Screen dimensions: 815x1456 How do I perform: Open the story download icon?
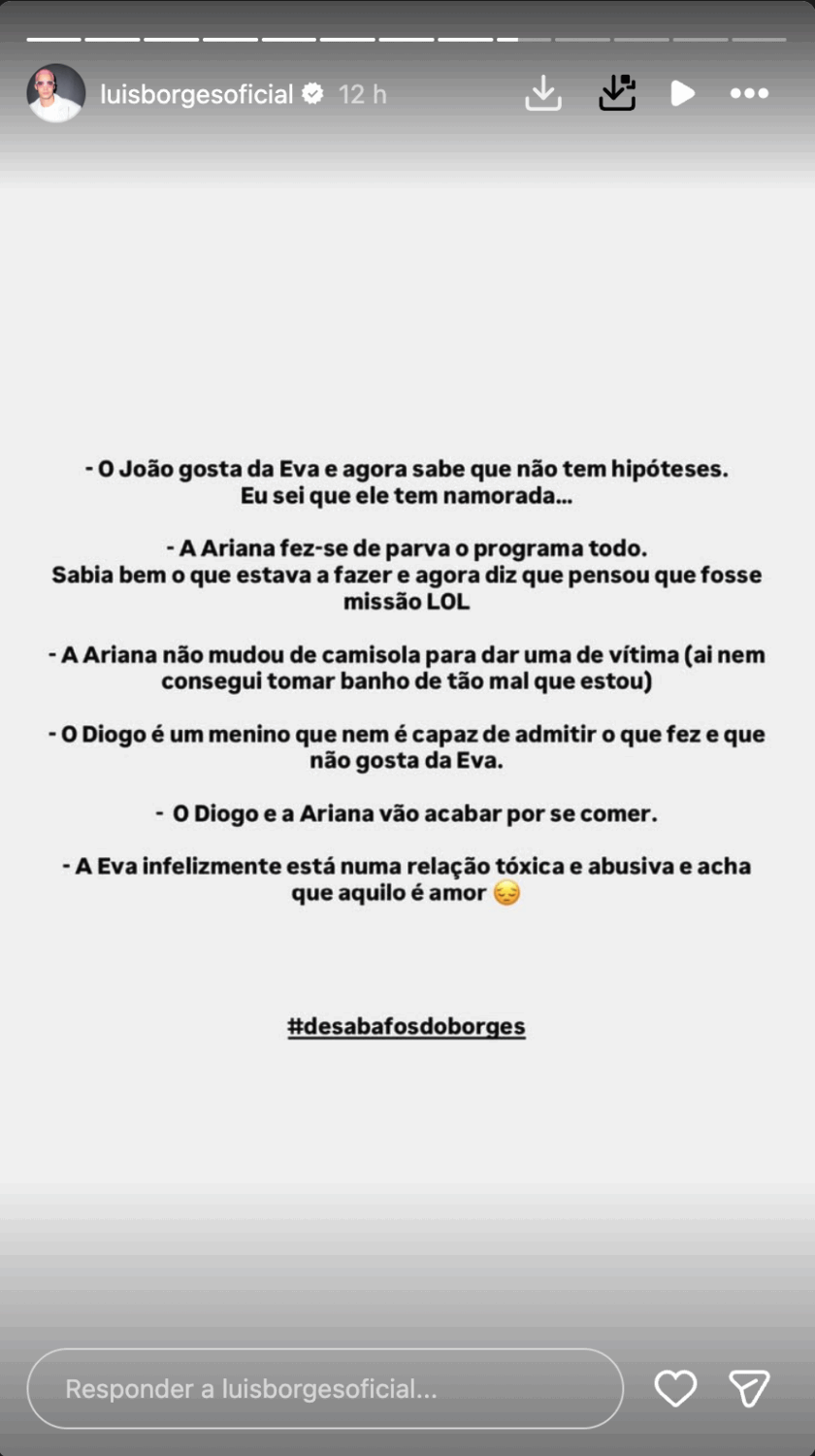pos(542,92)
